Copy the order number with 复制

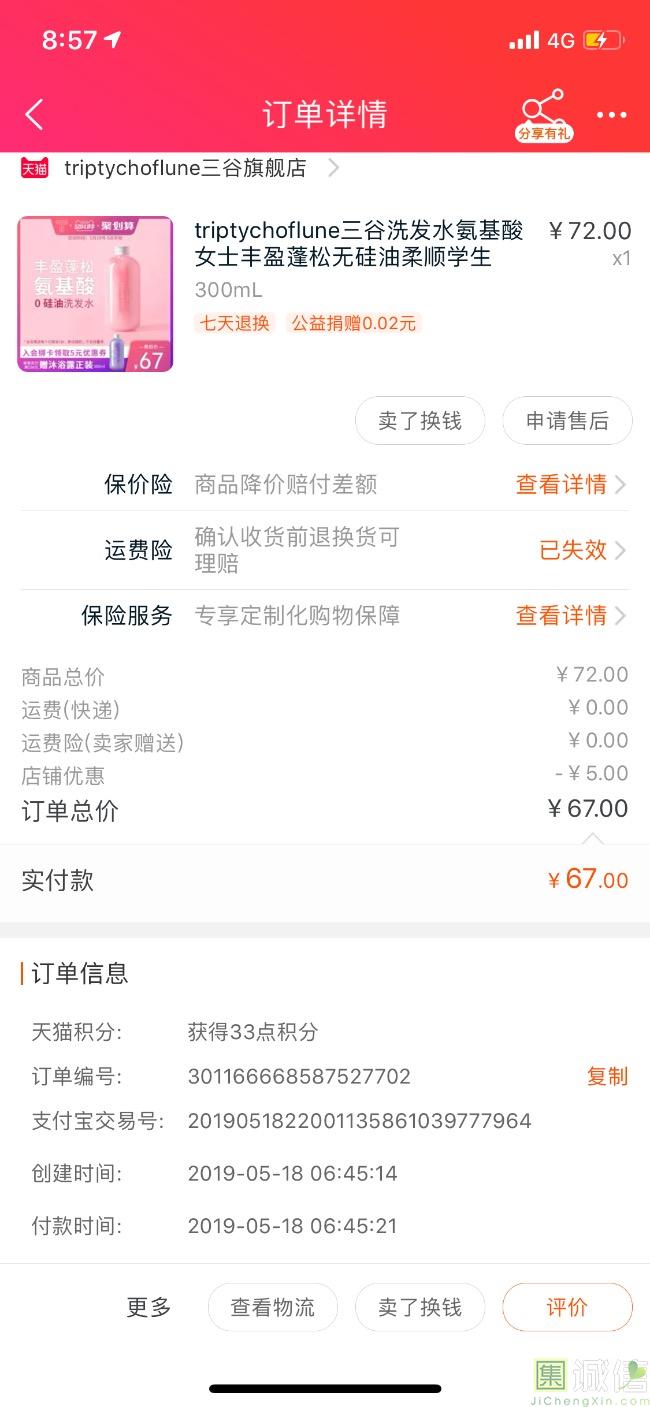pyautogui.click(x=607, y=1076)
